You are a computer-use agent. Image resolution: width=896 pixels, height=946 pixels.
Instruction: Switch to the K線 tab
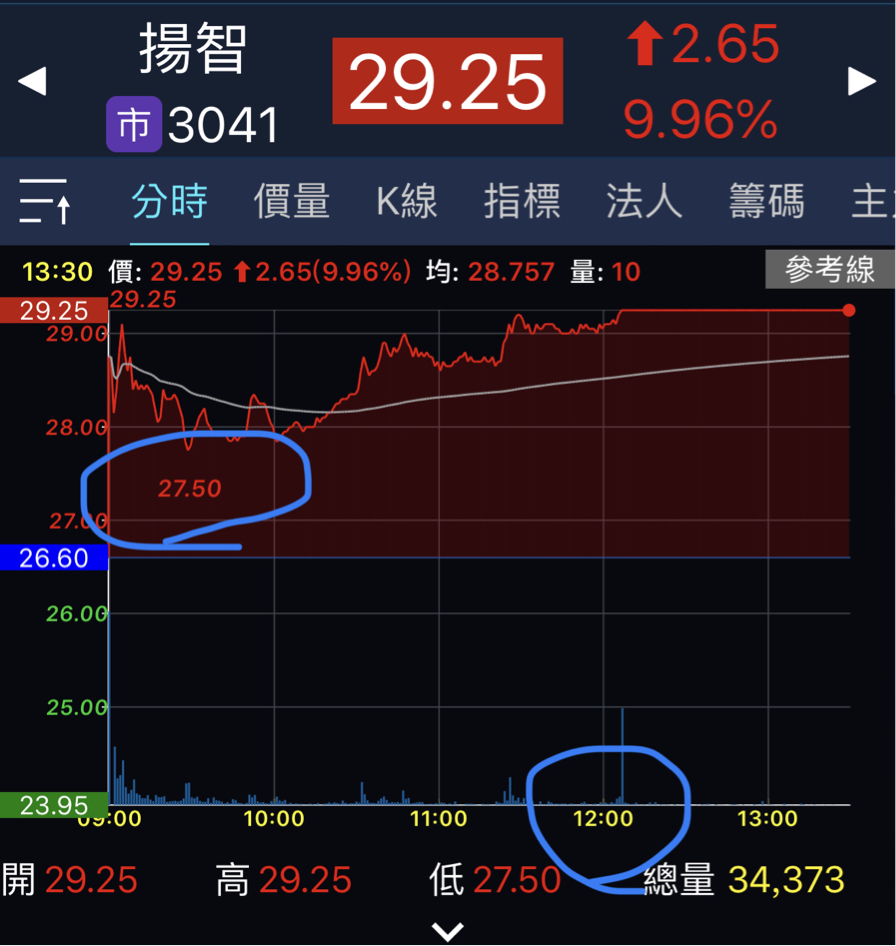407,202
